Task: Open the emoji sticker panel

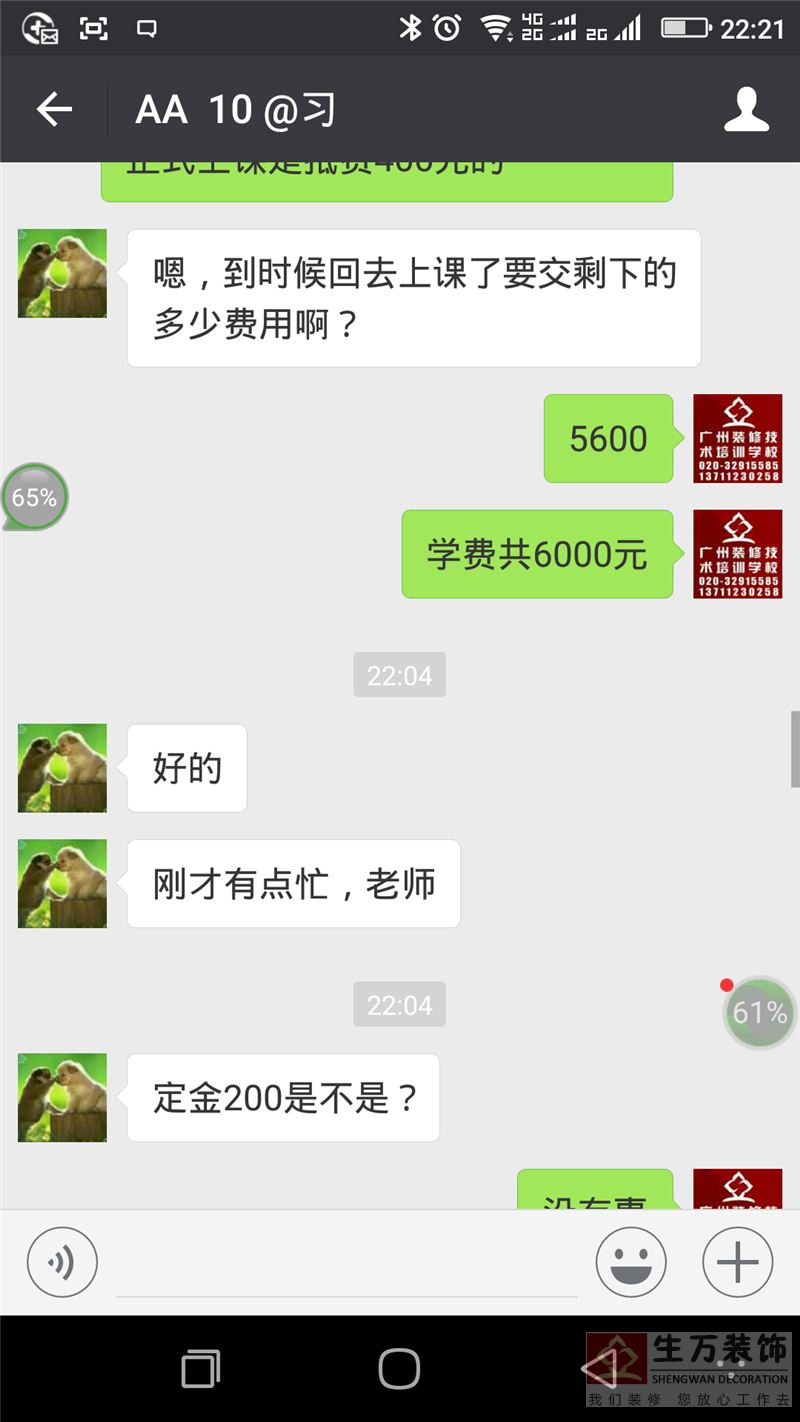Action: (631, 1262)
